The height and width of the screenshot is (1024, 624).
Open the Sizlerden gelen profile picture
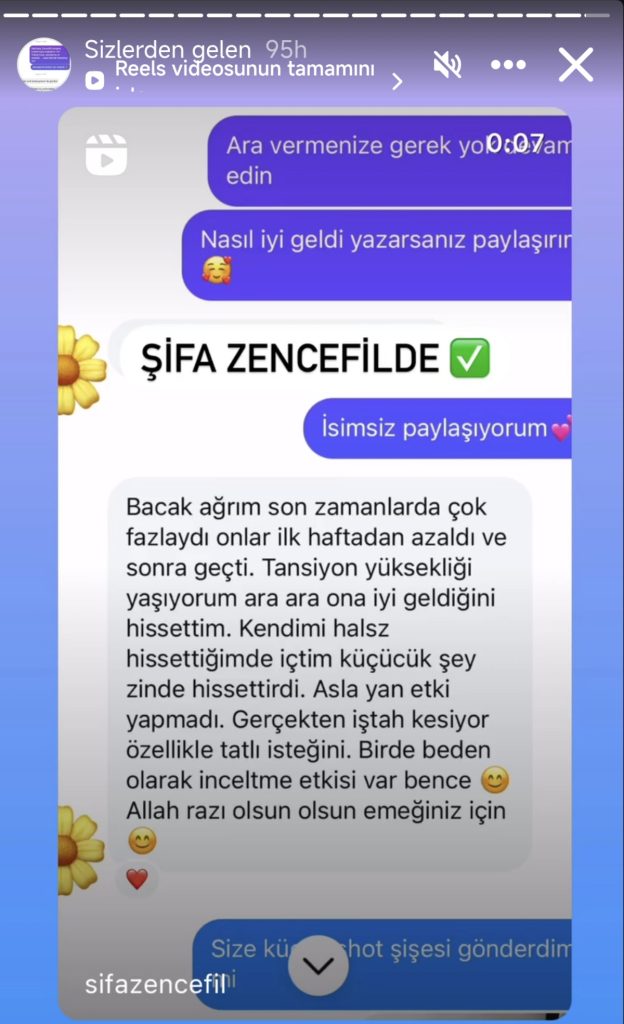click(x=44, y=65)
